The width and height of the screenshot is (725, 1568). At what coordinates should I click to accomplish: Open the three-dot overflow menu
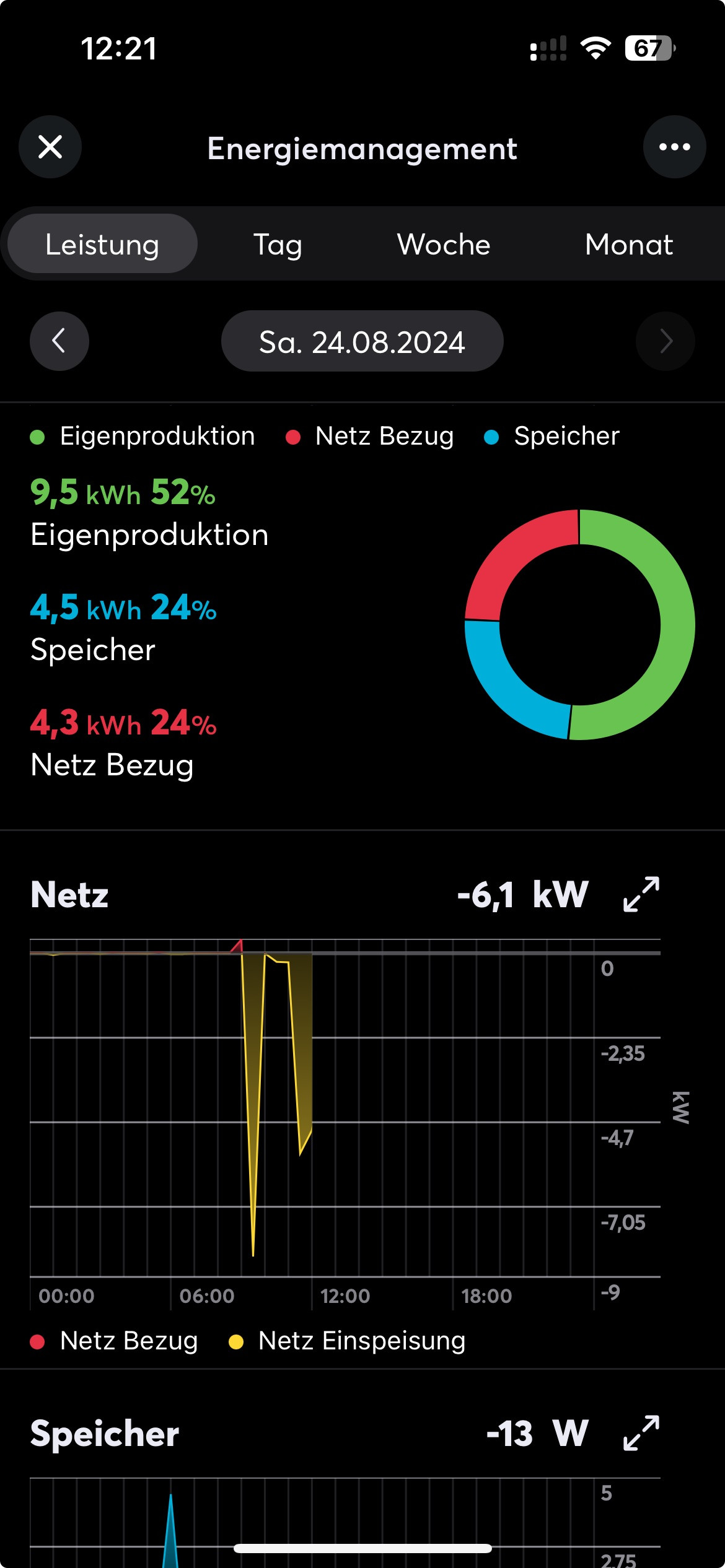674,147
